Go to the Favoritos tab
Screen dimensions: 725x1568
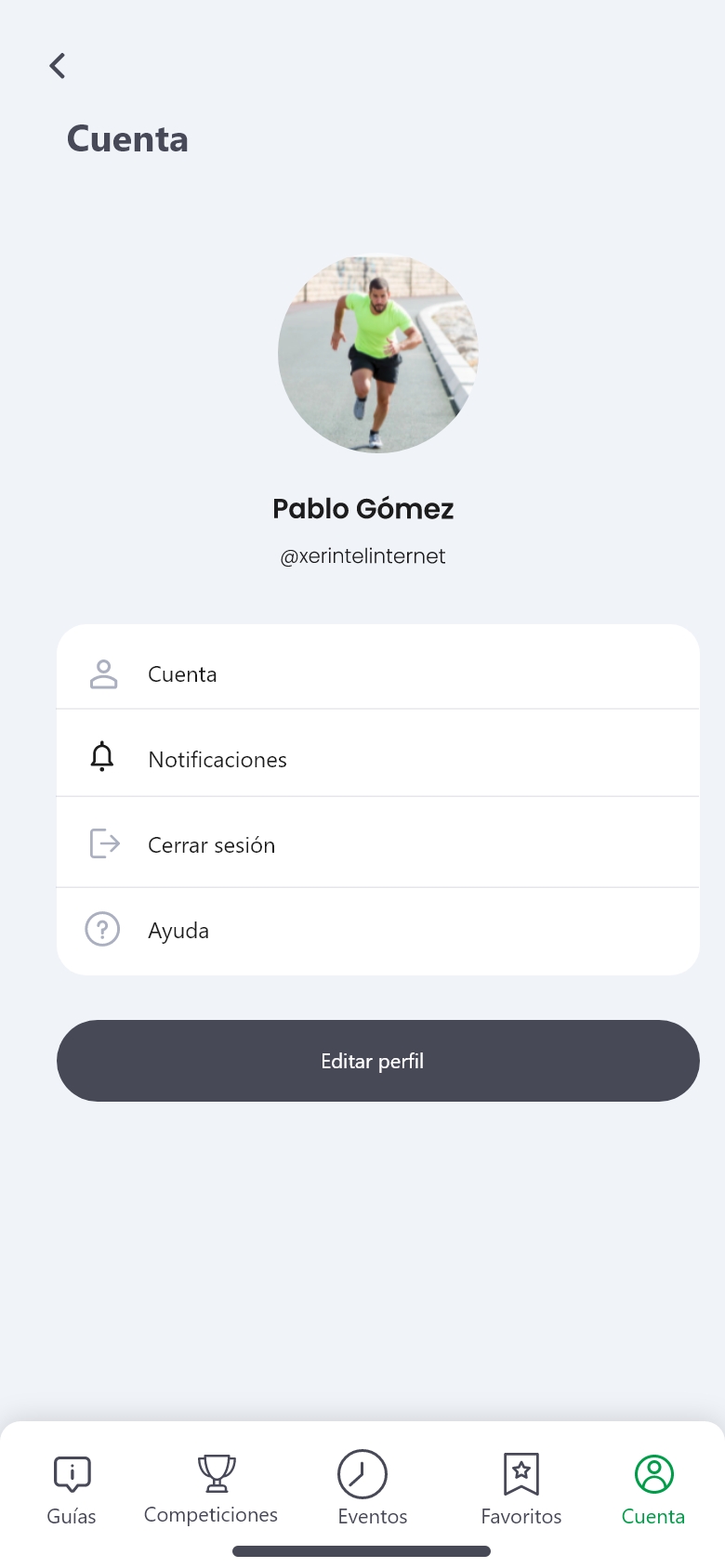point(521,1489)
